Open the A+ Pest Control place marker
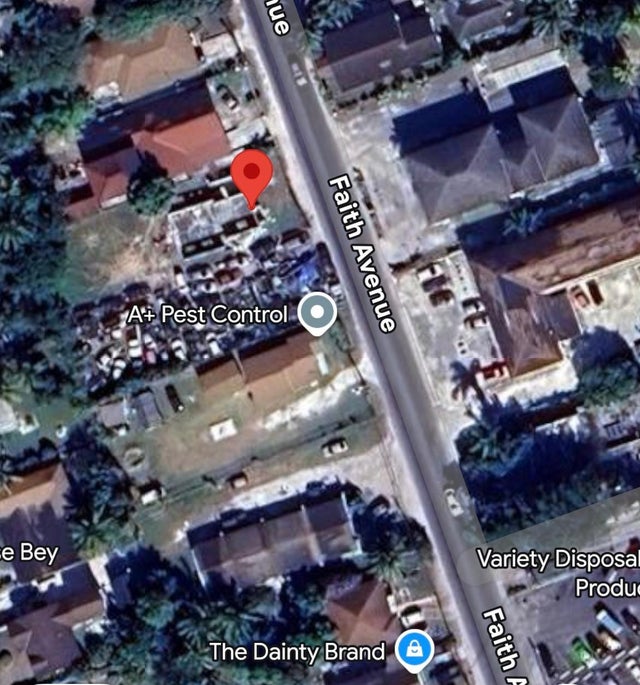This screenshot has height=685, width=640. click(318, 314)
